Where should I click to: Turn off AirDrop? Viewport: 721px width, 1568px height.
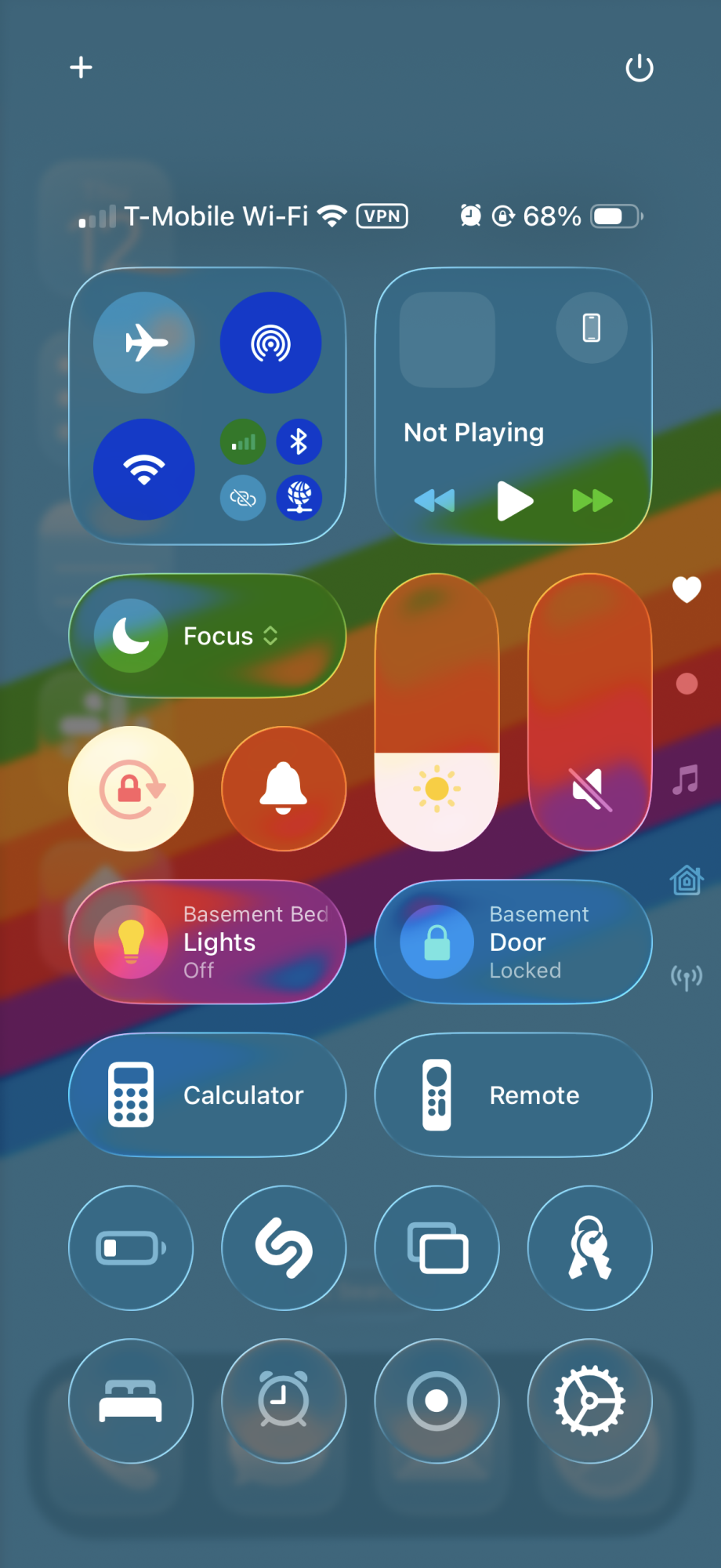pyautogui.click(x=270, y=343)
